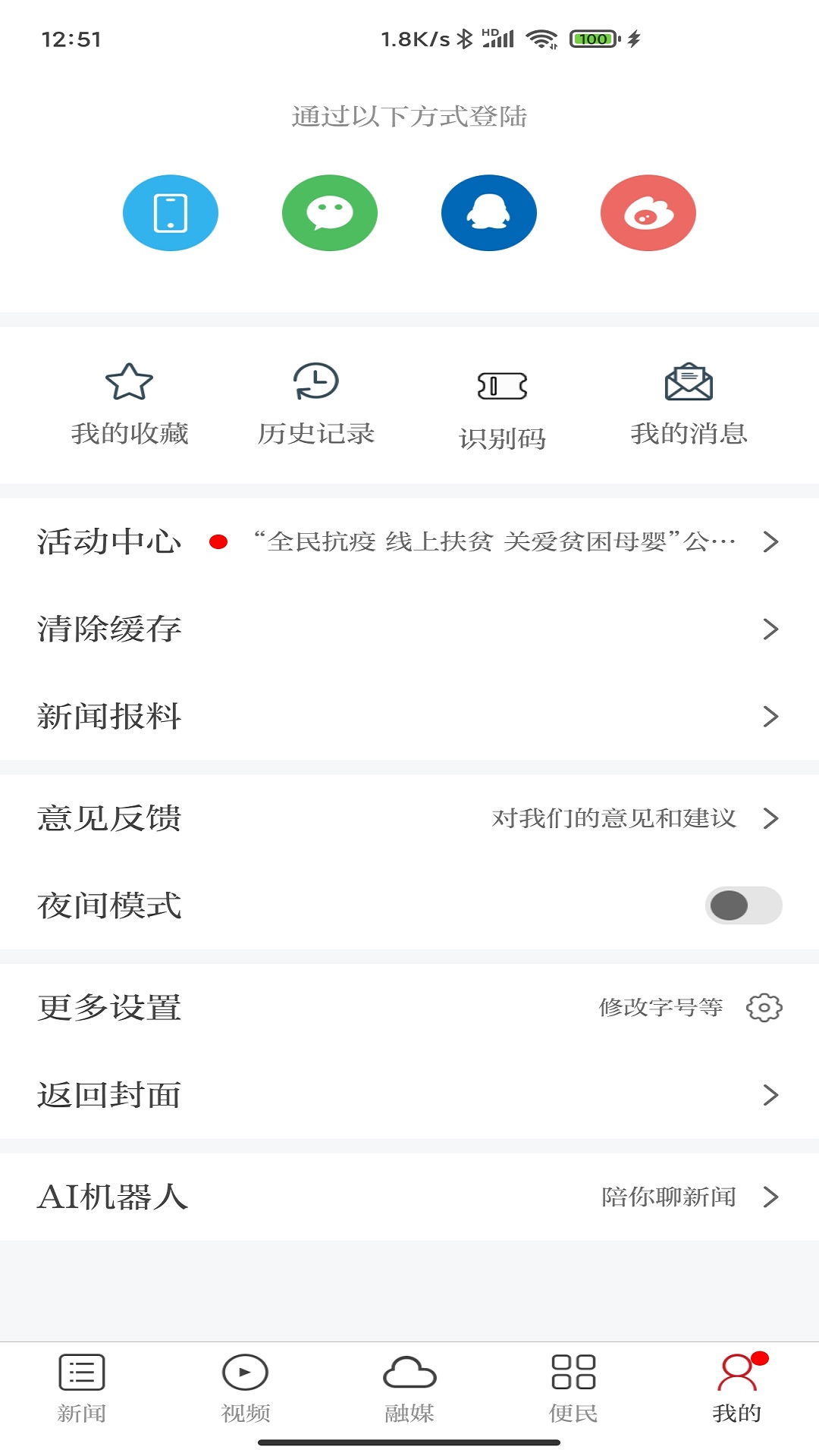Open settings via gear icon beside 更多设置
This screenshot has width=819, height=1456.
coord(764,1009)
